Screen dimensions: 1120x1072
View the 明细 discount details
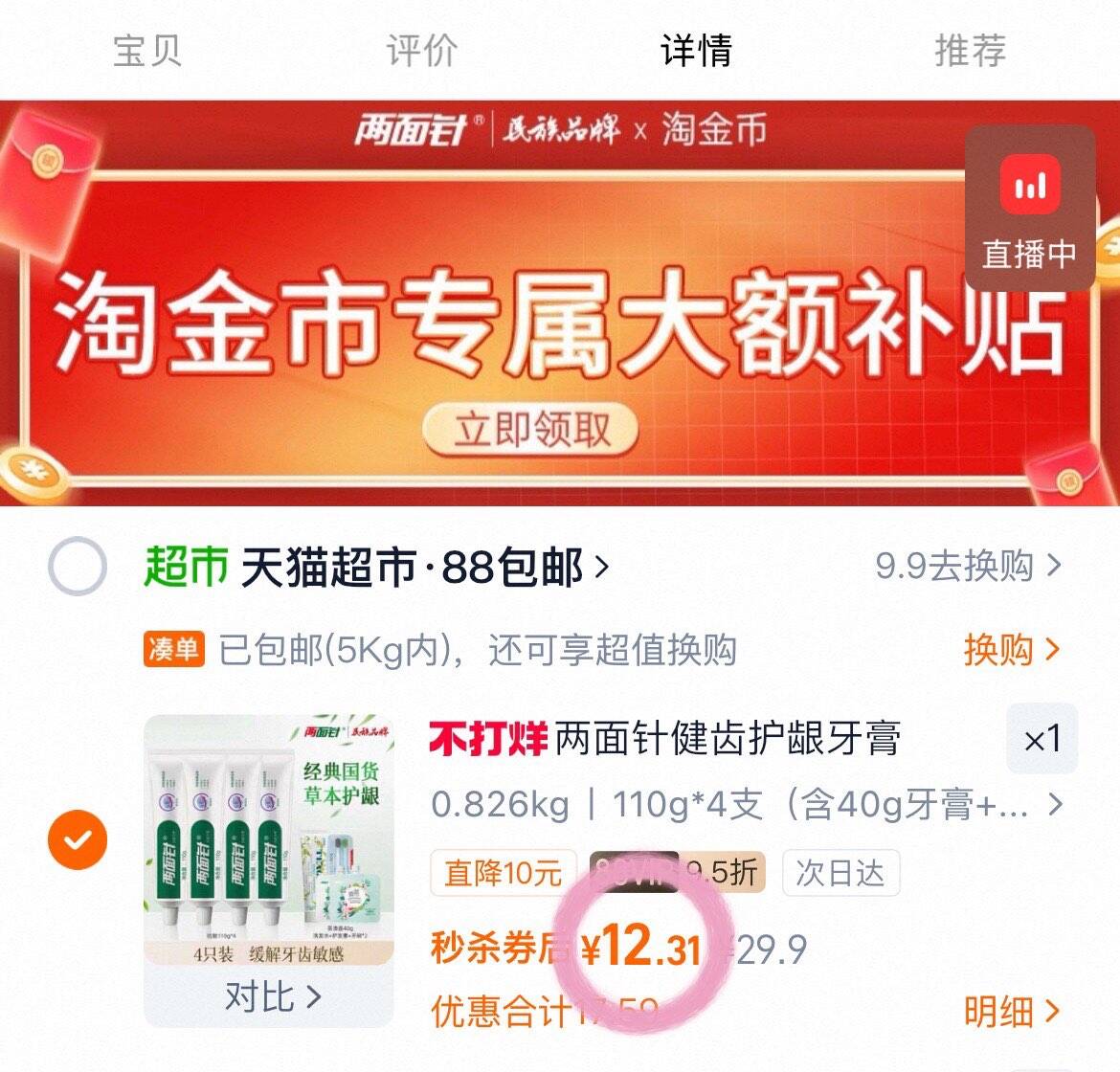(1012, 1012)
